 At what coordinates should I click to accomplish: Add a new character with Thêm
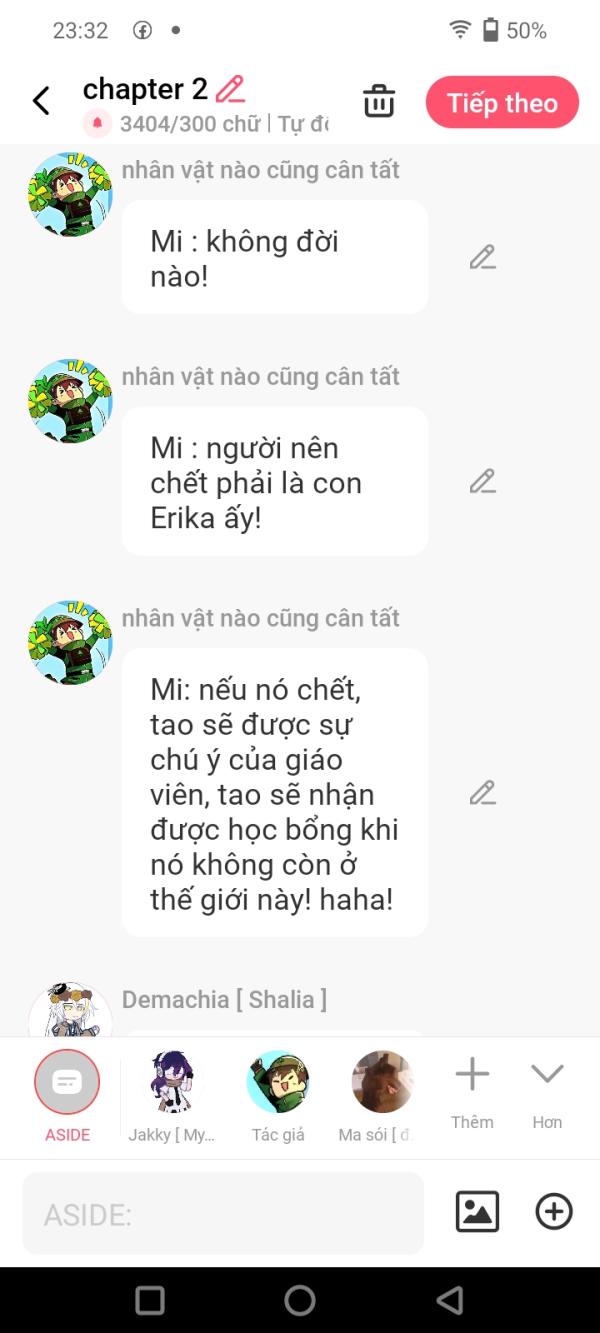click(472, 1093)
